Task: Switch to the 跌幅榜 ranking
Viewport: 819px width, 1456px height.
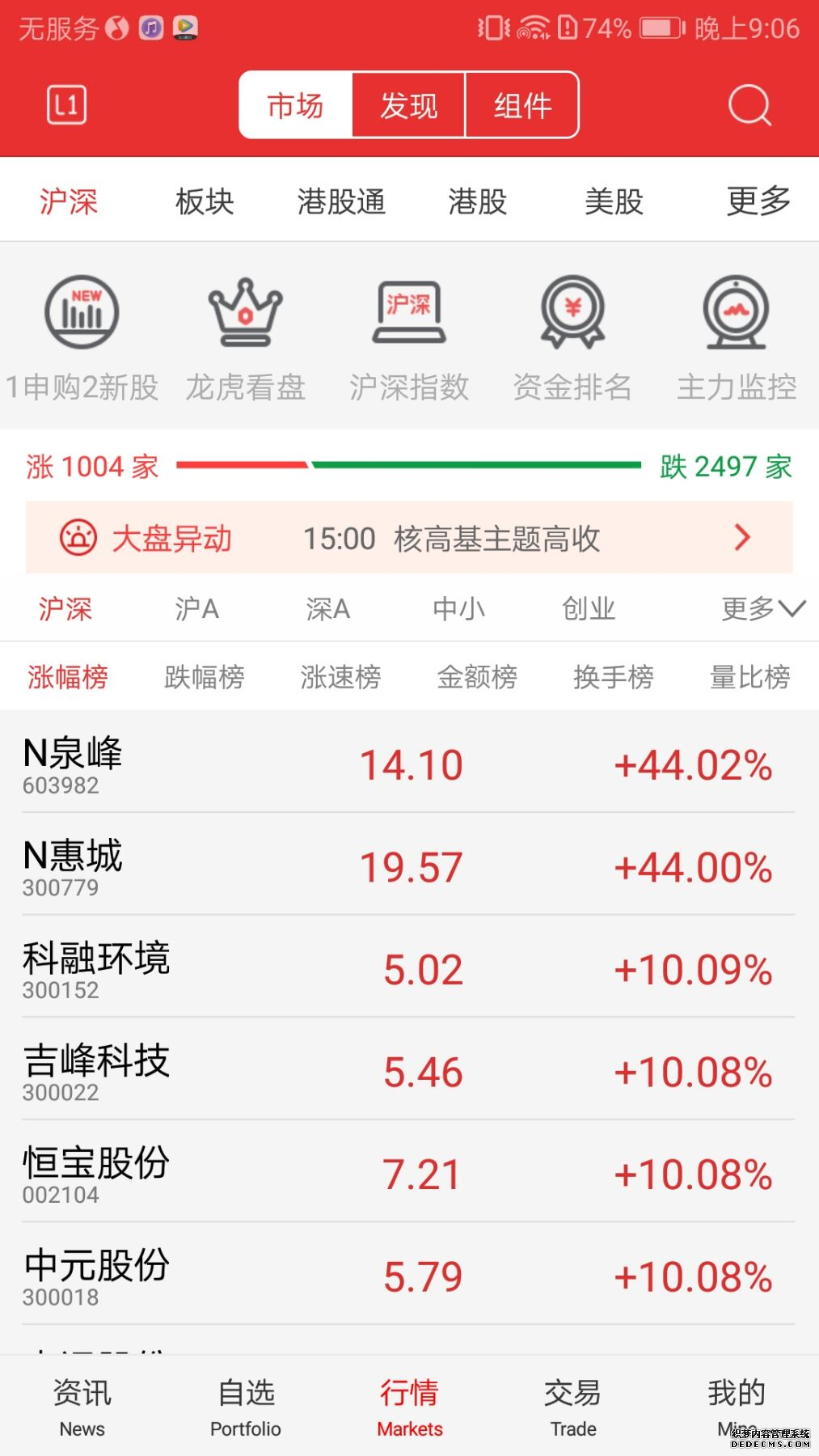Action: click(205, 676)
